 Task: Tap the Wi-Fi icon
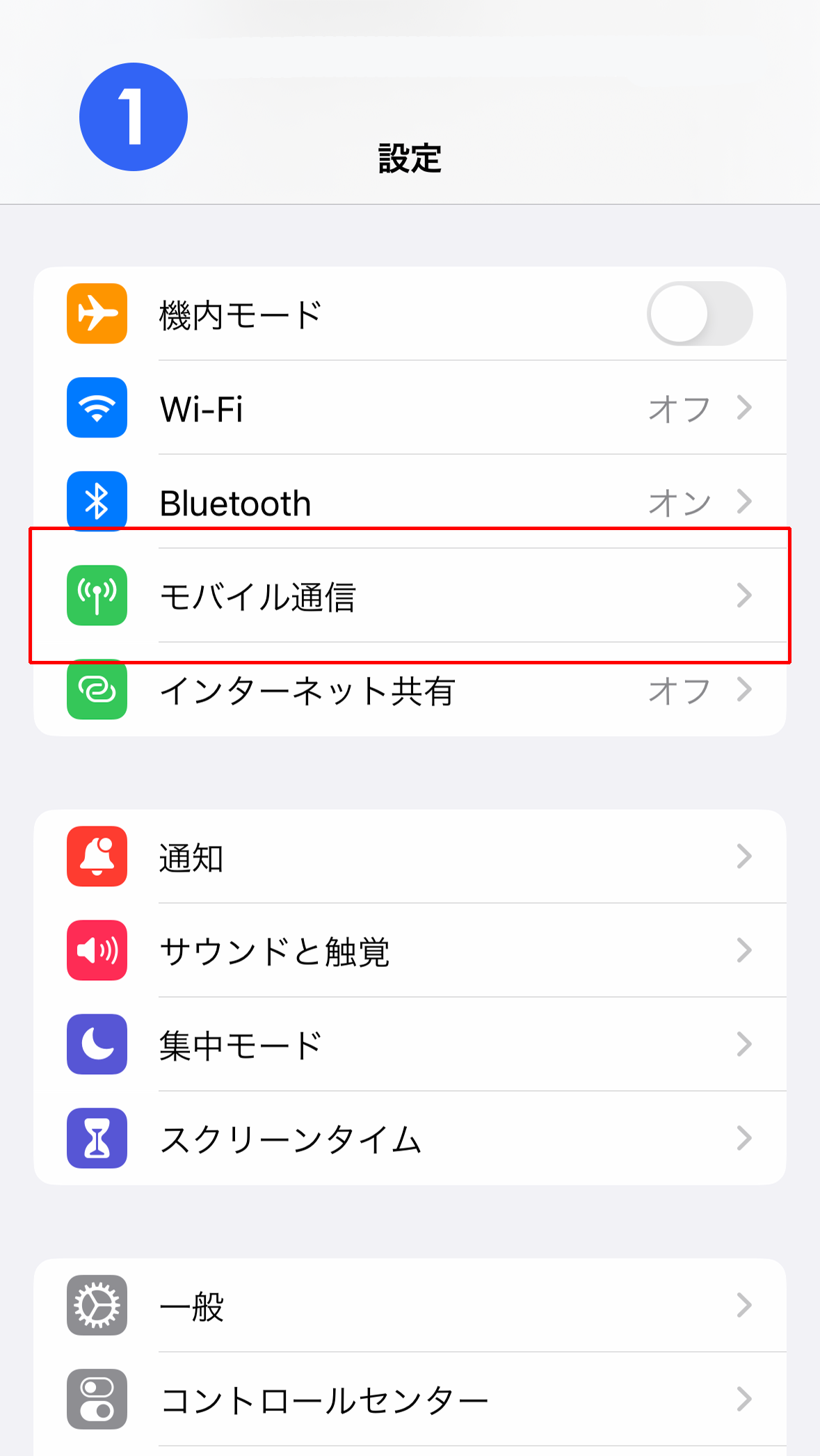coord(97,408)
